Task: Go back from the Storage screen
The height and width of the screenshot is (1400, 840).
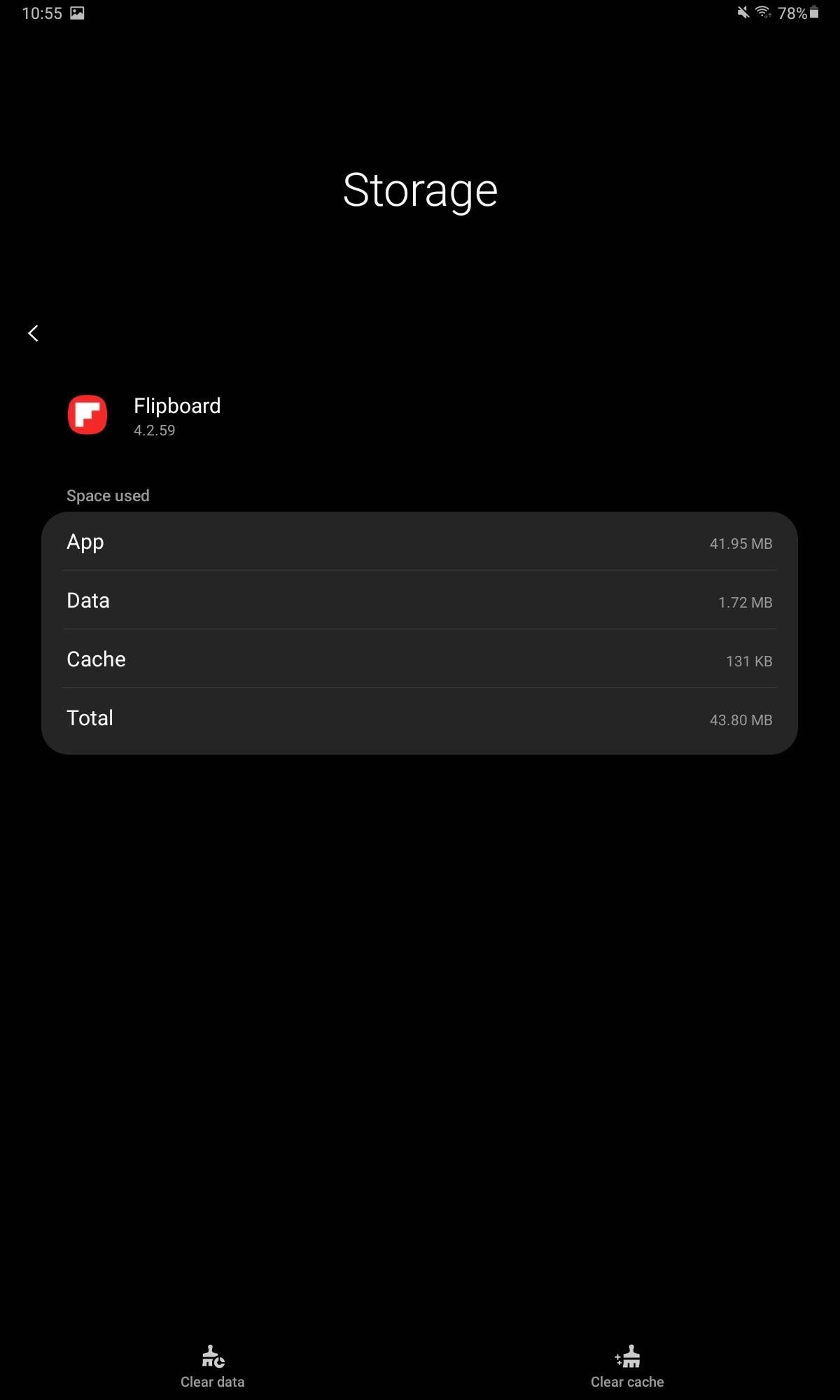Action: coord(33,333)
